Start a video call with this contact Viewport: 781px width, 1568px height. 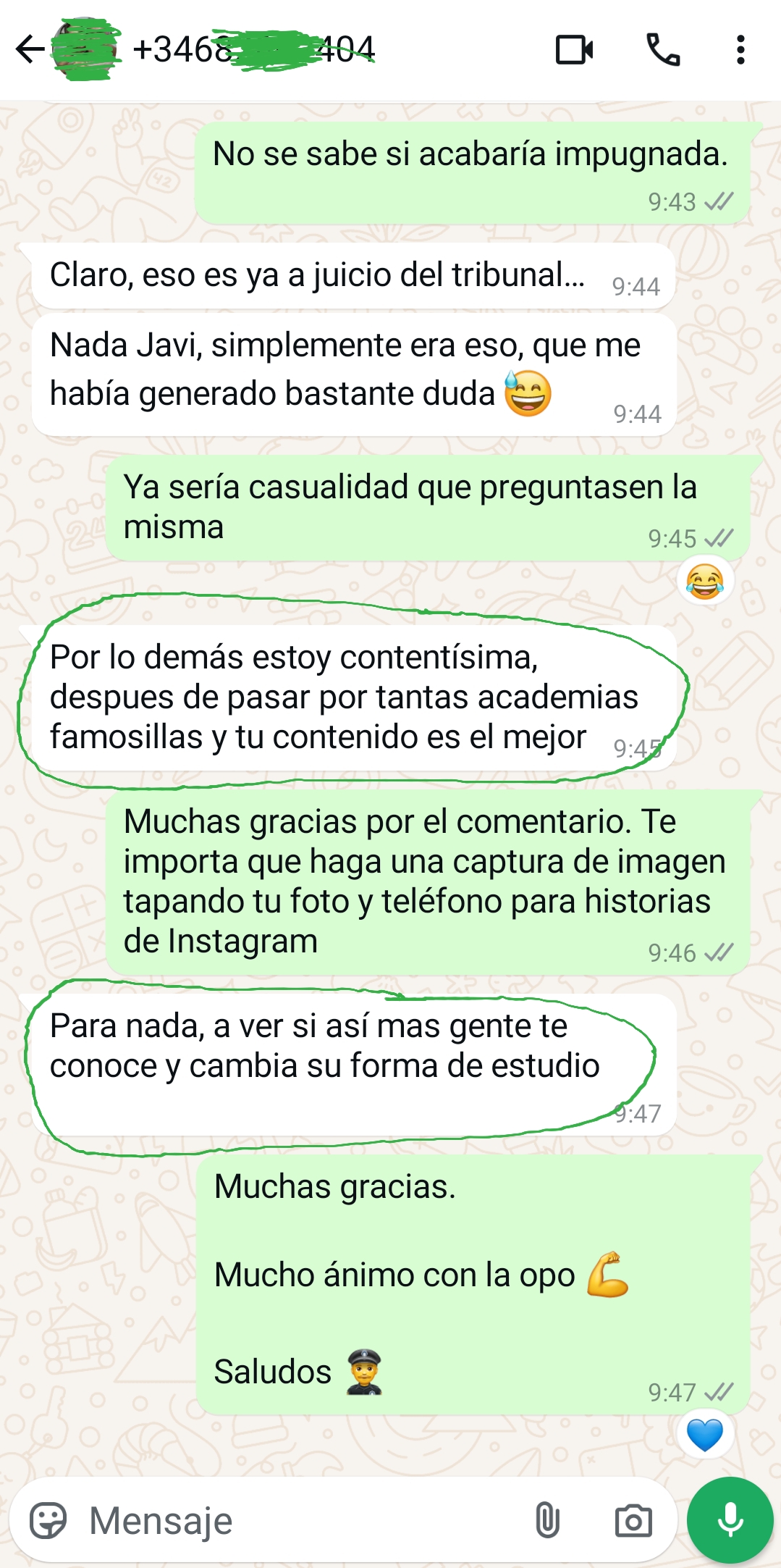pyautogui.click(x=574, y=50)
